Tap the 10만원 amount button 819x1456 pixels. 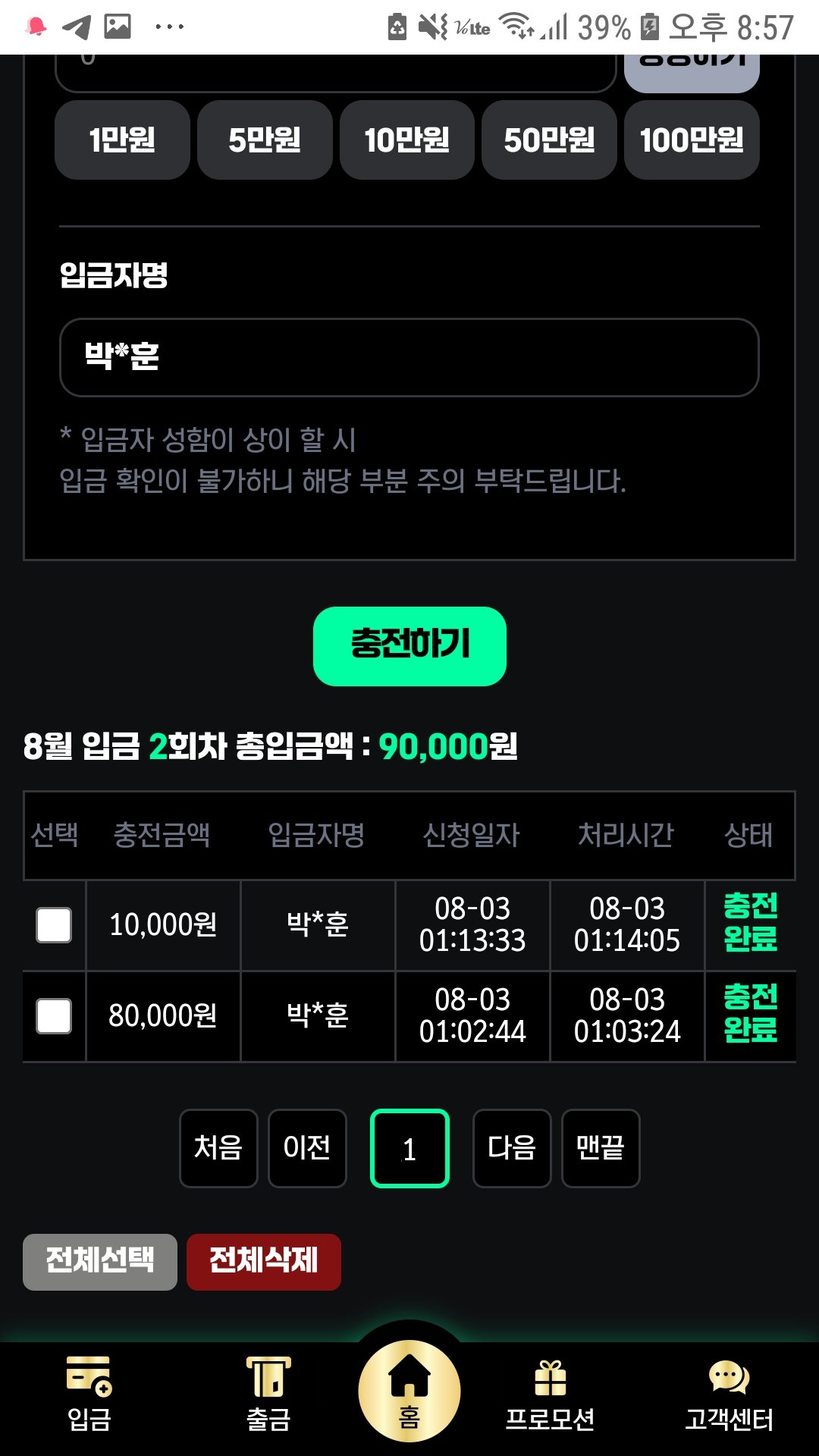coord(407,140)
